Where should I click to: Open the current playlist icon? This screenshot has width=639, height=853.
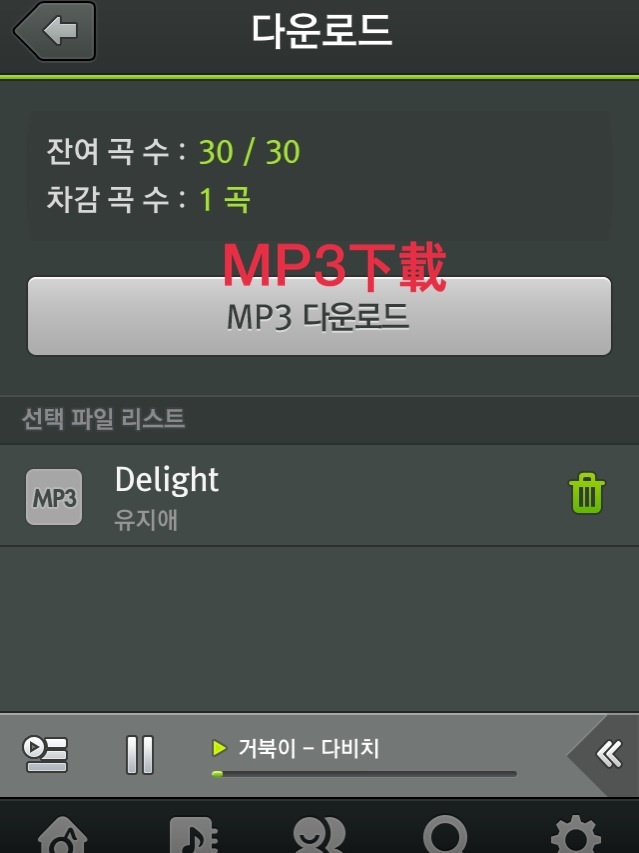pyautogui.click(x=45, y=754)
